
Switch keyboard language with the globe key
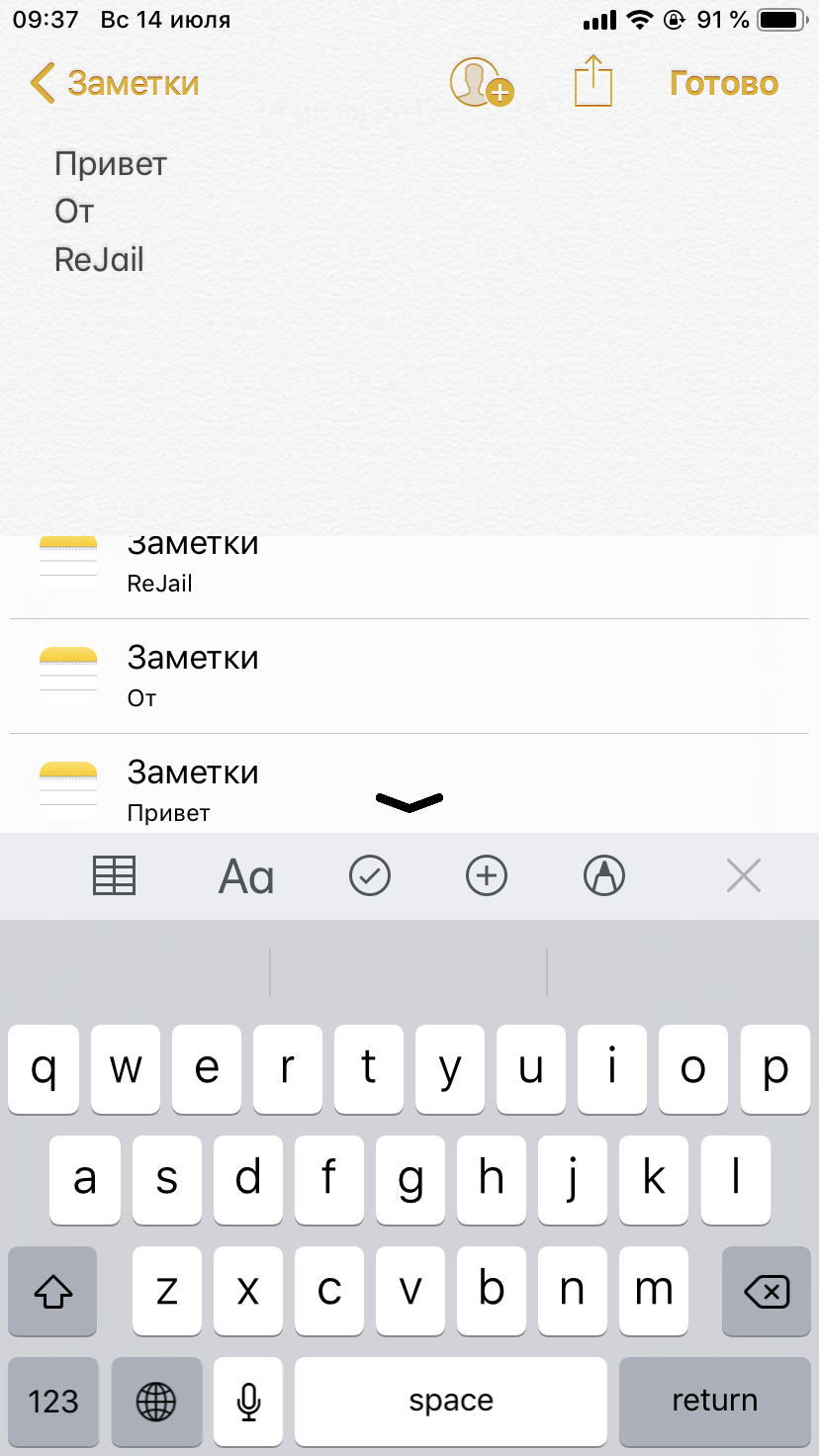[156, 1401]
